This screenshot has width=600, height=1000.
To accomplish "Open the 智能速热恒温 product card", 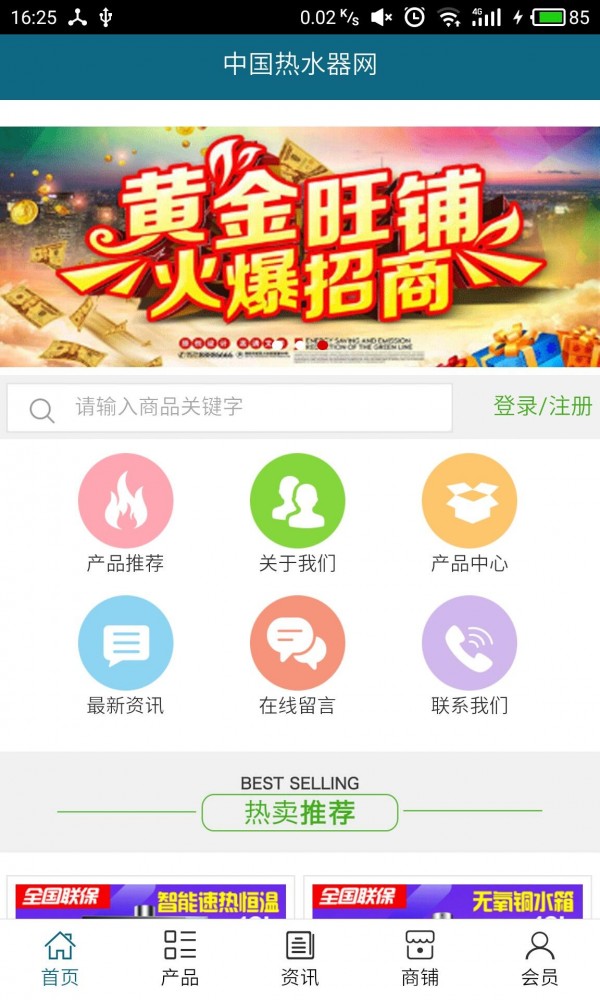I will click(150, 900).
